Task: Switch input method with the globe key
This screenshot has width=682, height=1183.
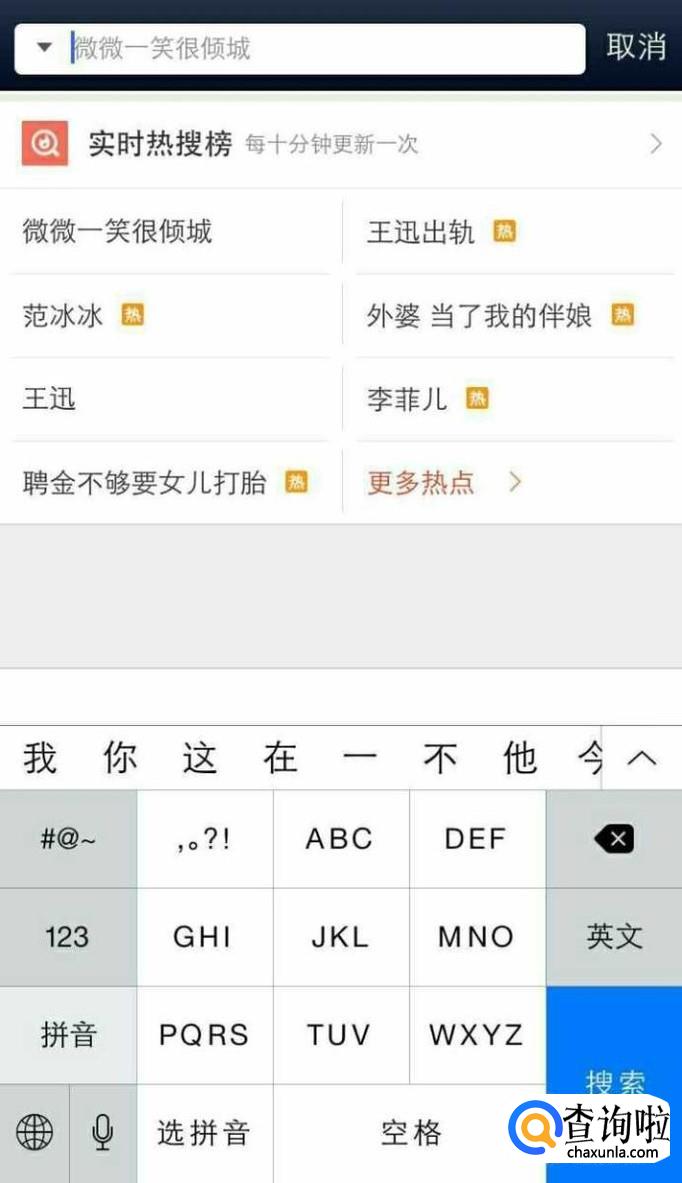Action: tap(34, 1132)
